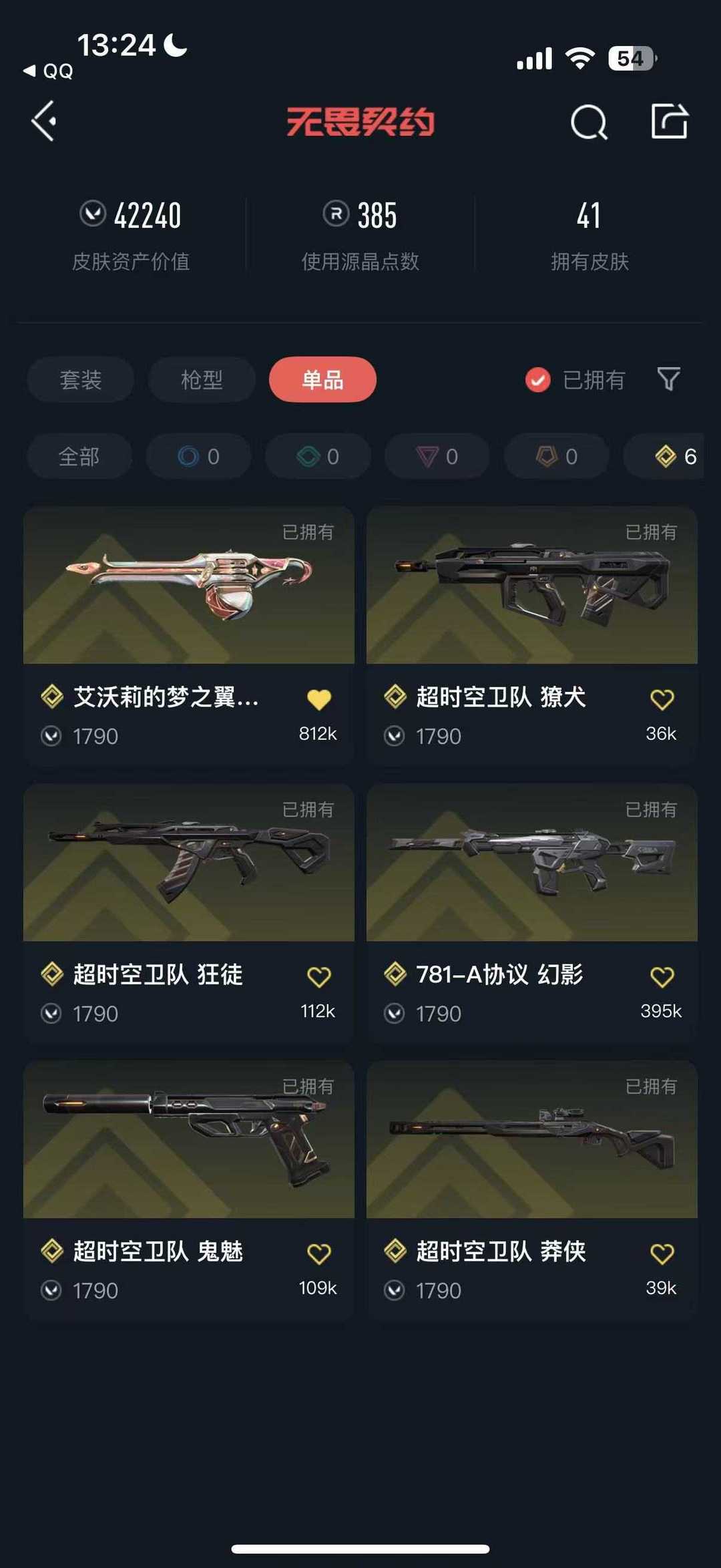Return to QQ via the status bar link
Viewport: 721px width, 1568px height.
point(48,71)
